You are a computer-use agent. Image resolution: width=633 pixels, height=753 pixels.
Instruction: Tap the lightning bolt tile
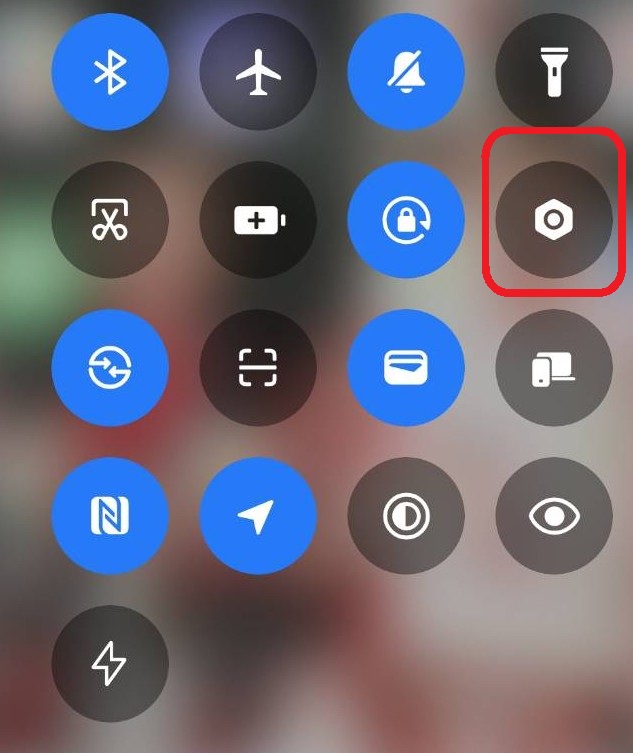(109, 664)
